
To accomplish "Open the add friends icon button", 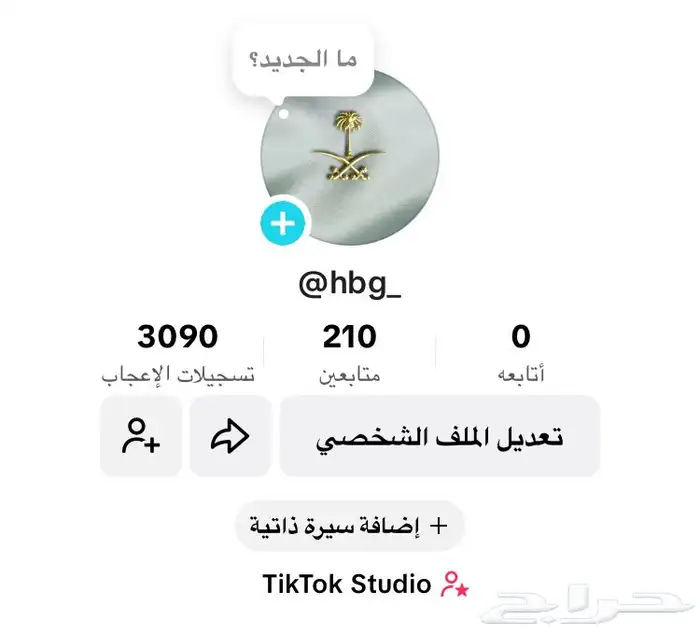I will tap(141, 436).
